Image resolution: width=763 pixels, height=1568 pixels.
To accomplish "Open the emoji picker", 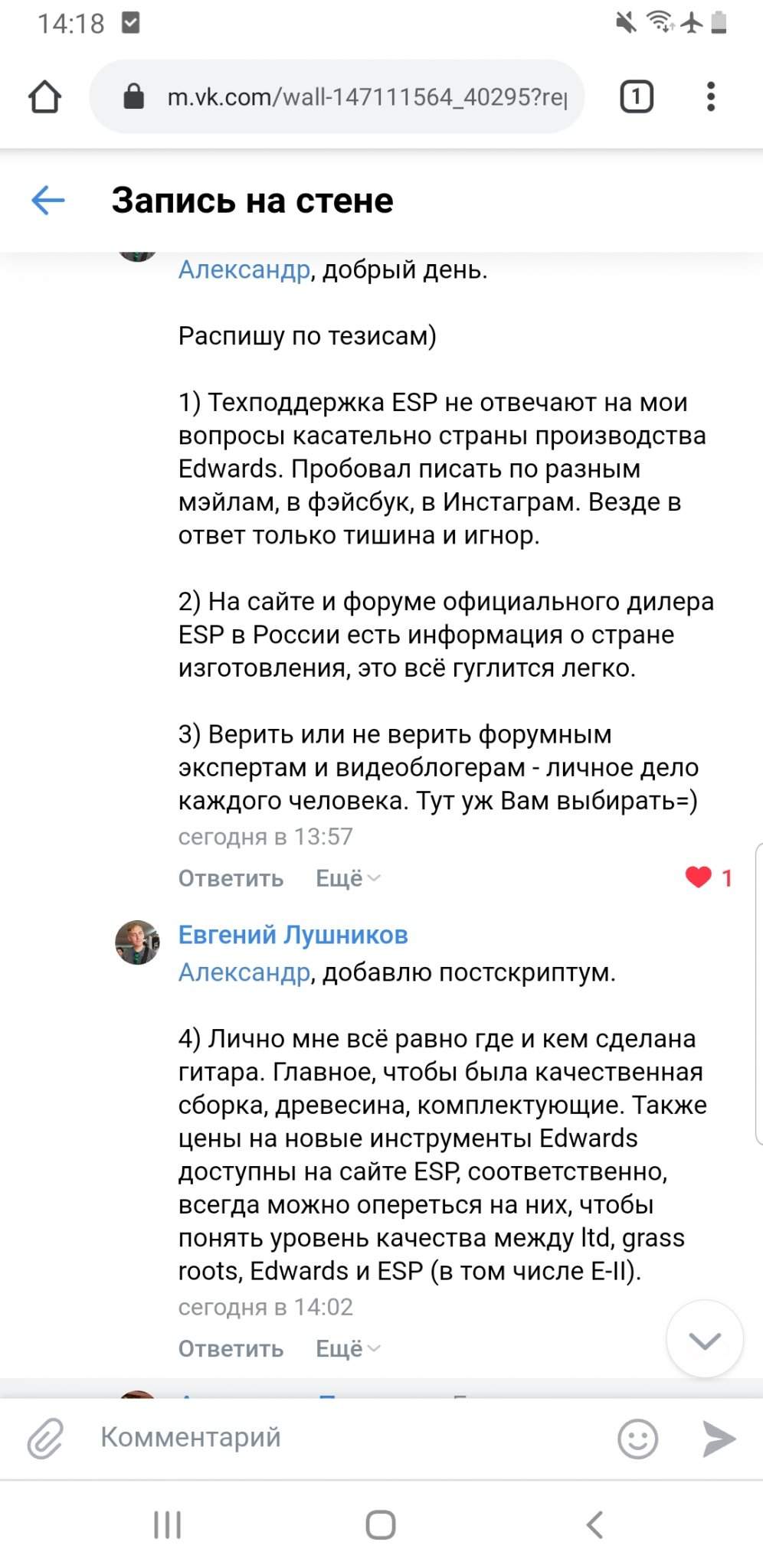I will (x=637, y=1439).
